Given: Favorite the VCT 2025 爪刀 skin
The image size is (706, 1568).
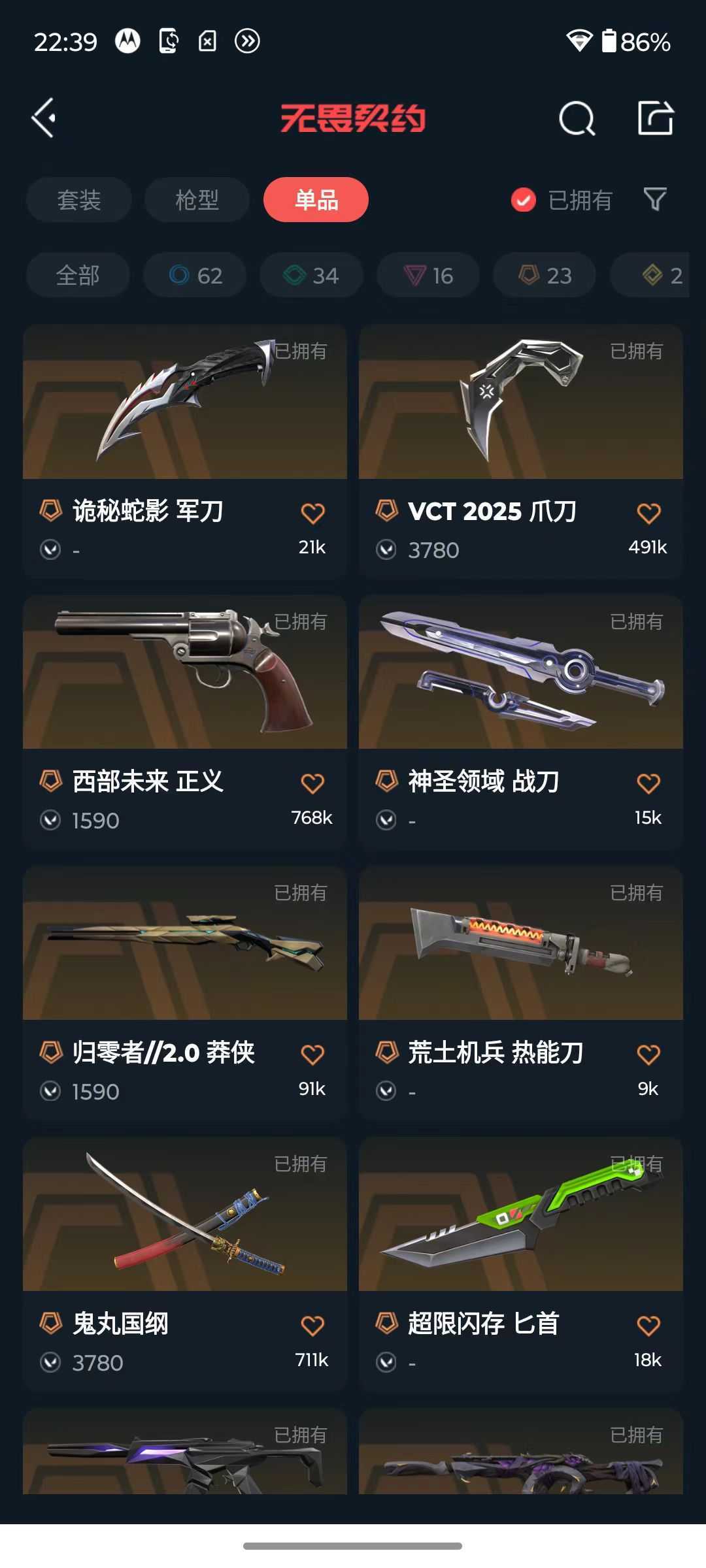Looking at the screenshot, I should (x=650, y=513).
